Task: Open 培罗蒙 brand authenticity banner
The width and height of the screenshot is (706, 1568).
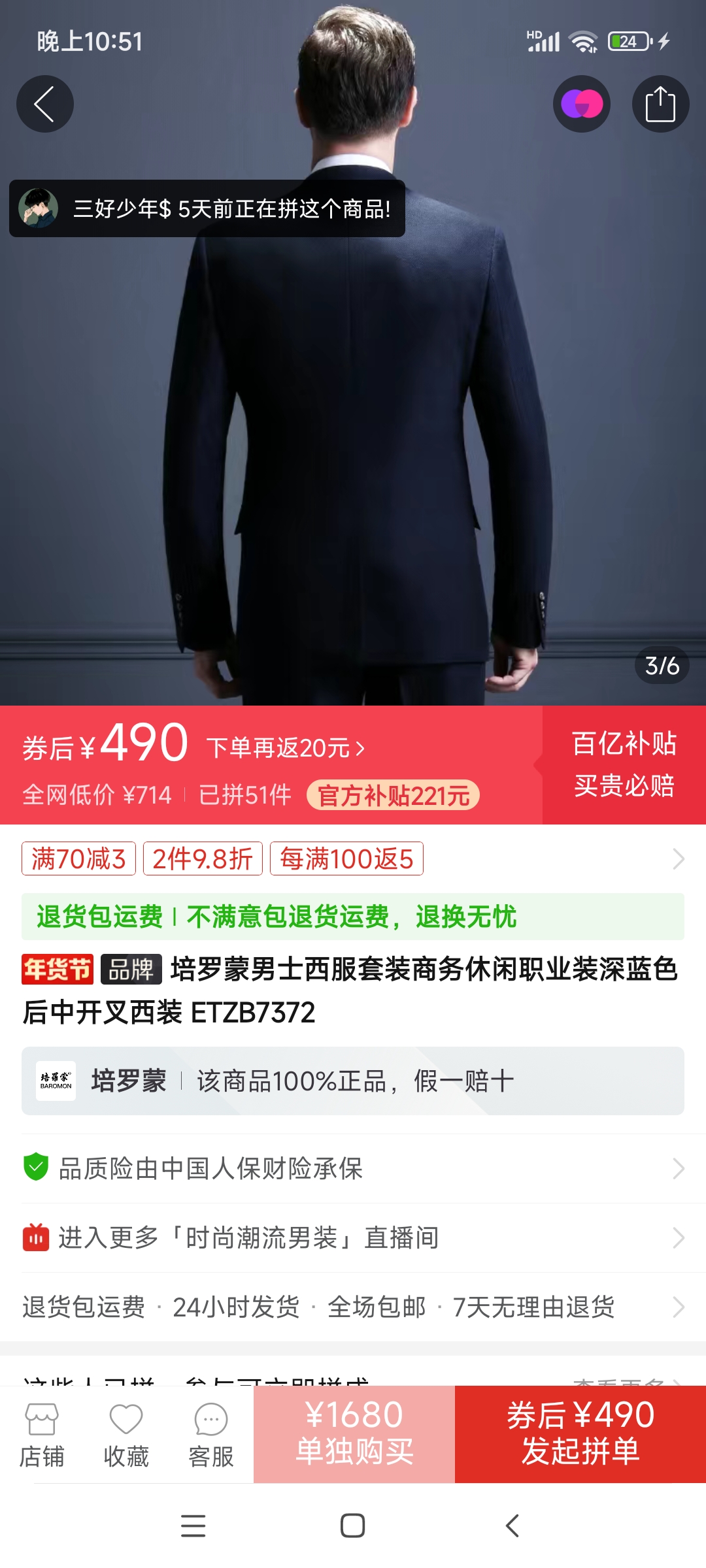Action: pyautogui.click(x=353, y=1081)
